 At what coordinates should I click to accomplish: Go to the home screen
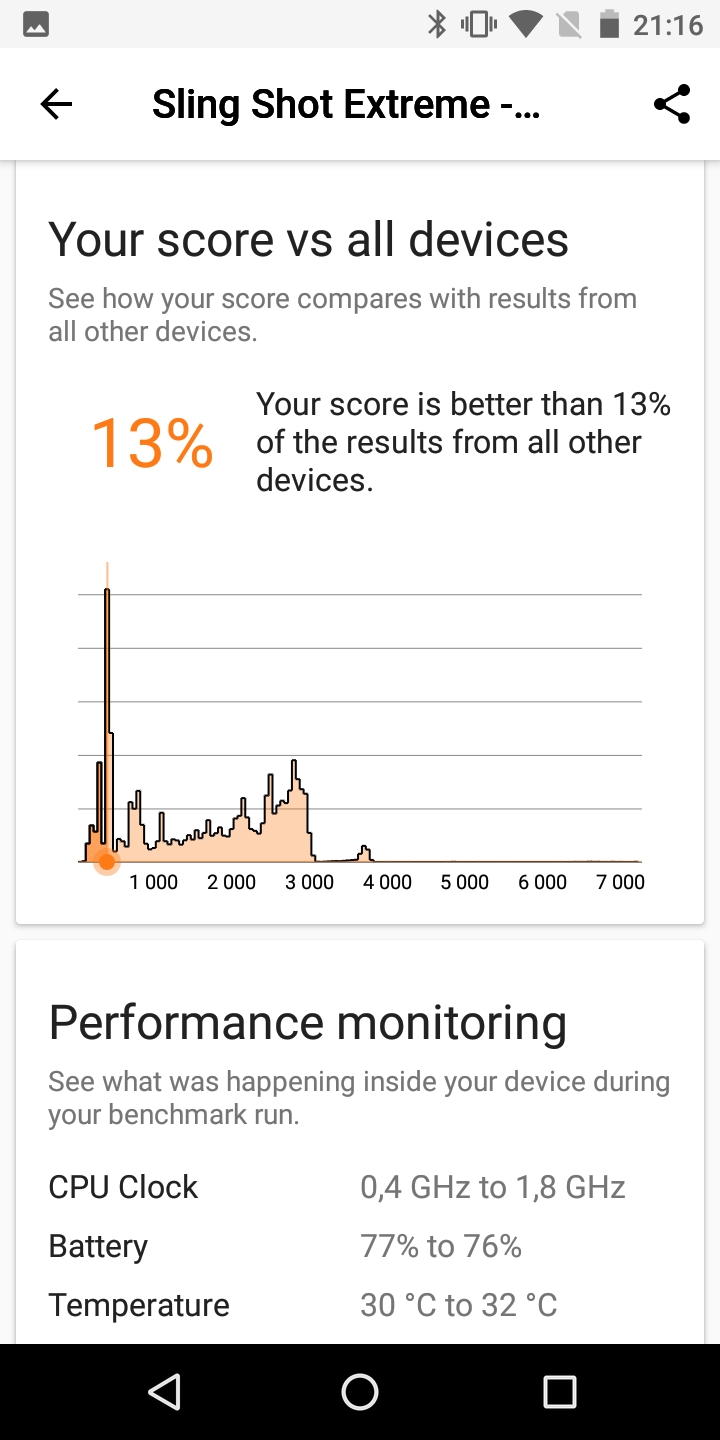point(360,1391)
